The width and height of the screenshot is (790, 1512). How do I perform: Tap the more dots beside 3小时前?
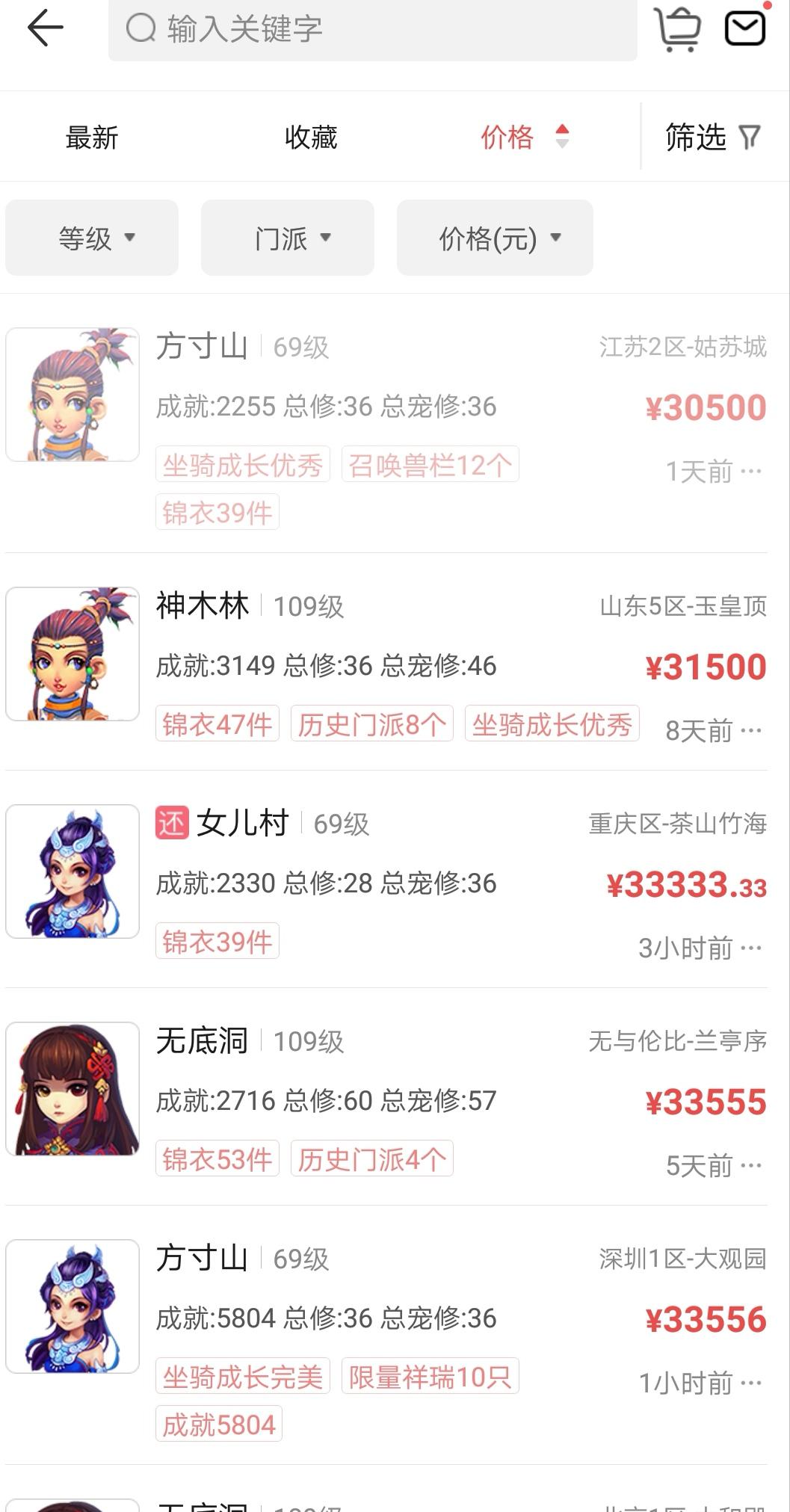(750, 948)
